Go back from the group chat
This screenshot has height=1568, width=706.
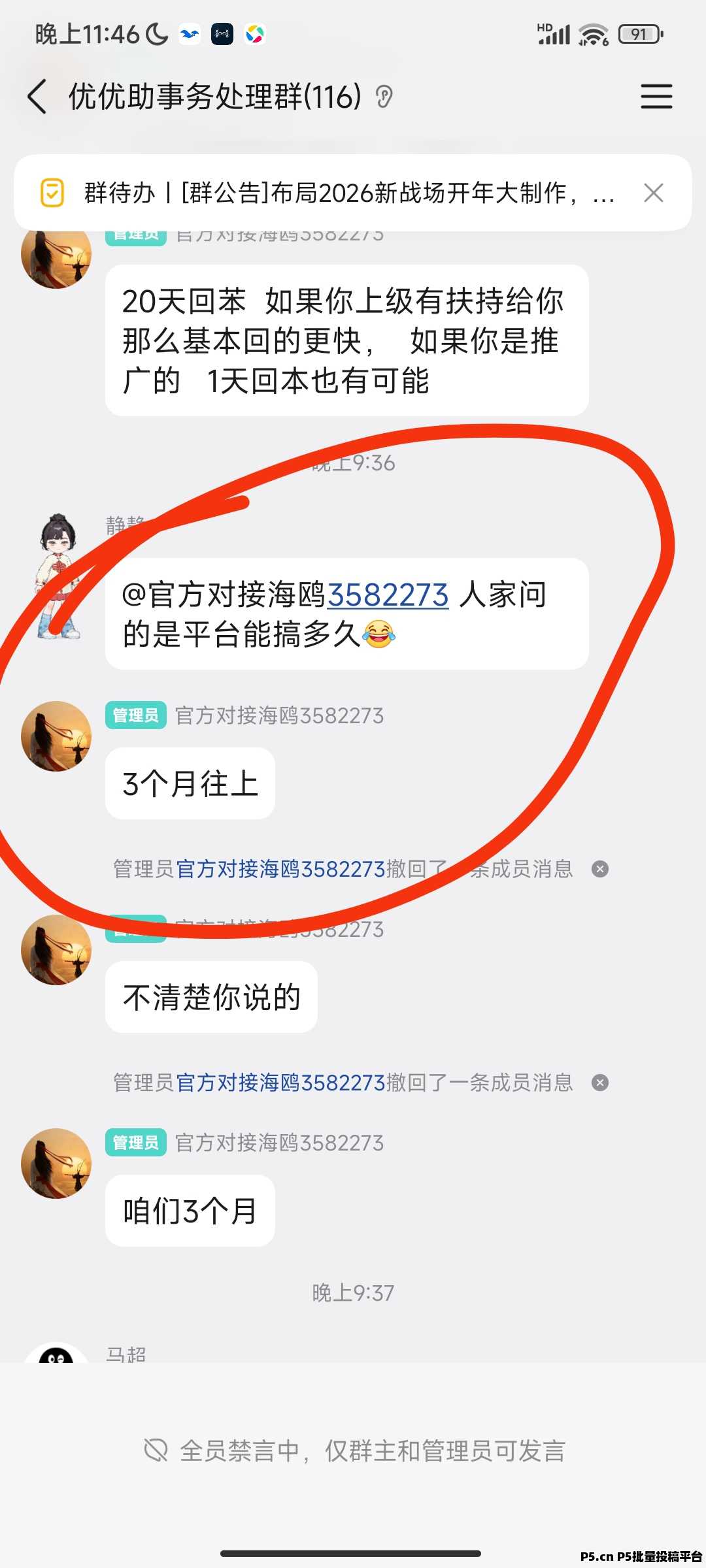(x=38, y=97)
